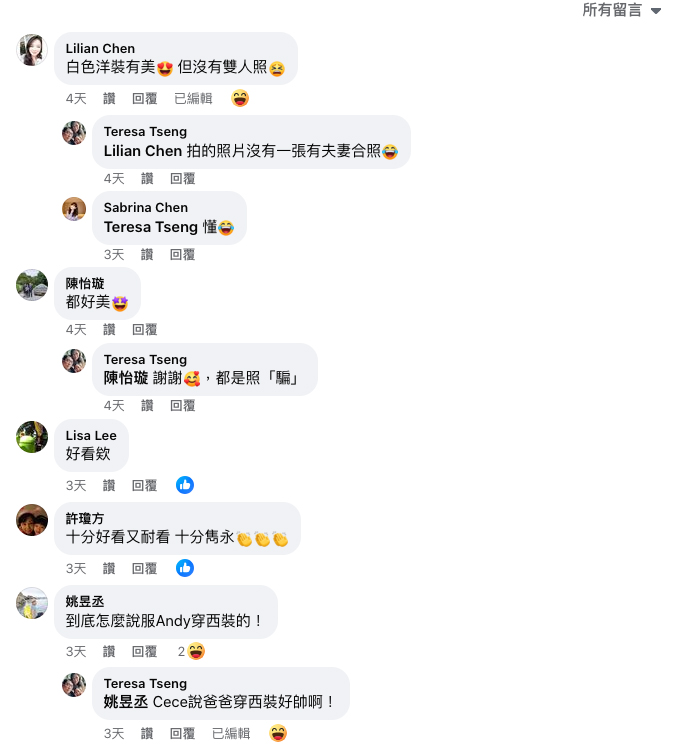
Task: Open the 所有留言 comment filter dropdown
Action: [x=621, y=10]
